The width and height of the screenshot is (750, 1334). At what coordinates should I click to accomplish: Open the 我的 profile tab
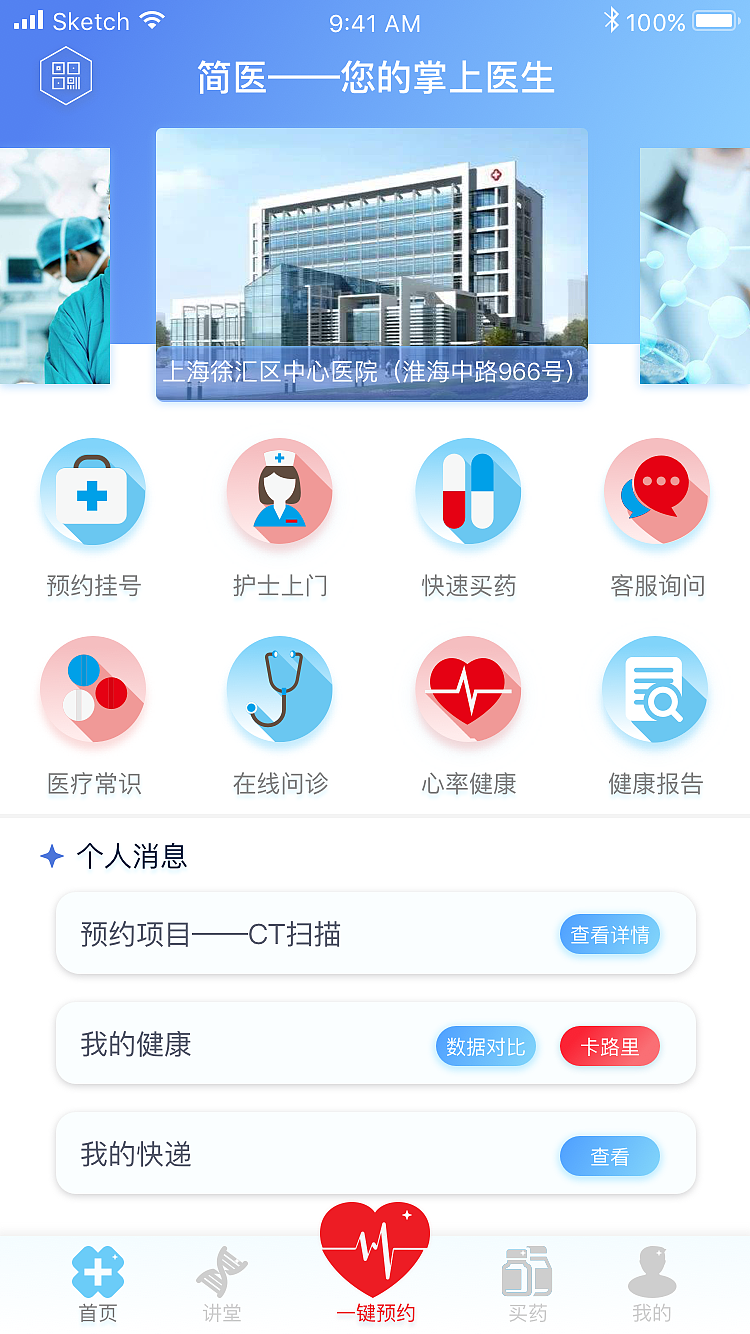coord(652,1280)
